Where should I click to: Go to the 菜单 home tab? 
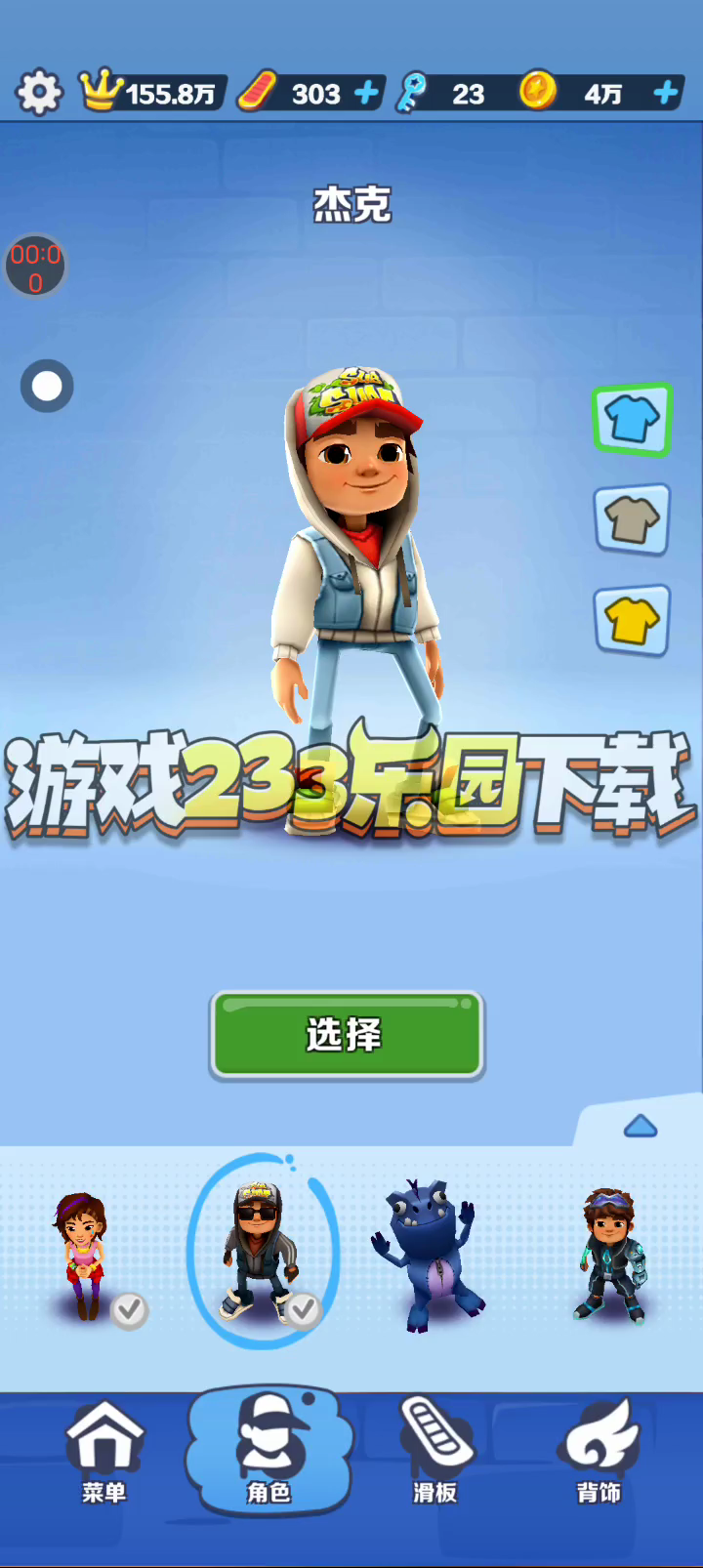103,1452
